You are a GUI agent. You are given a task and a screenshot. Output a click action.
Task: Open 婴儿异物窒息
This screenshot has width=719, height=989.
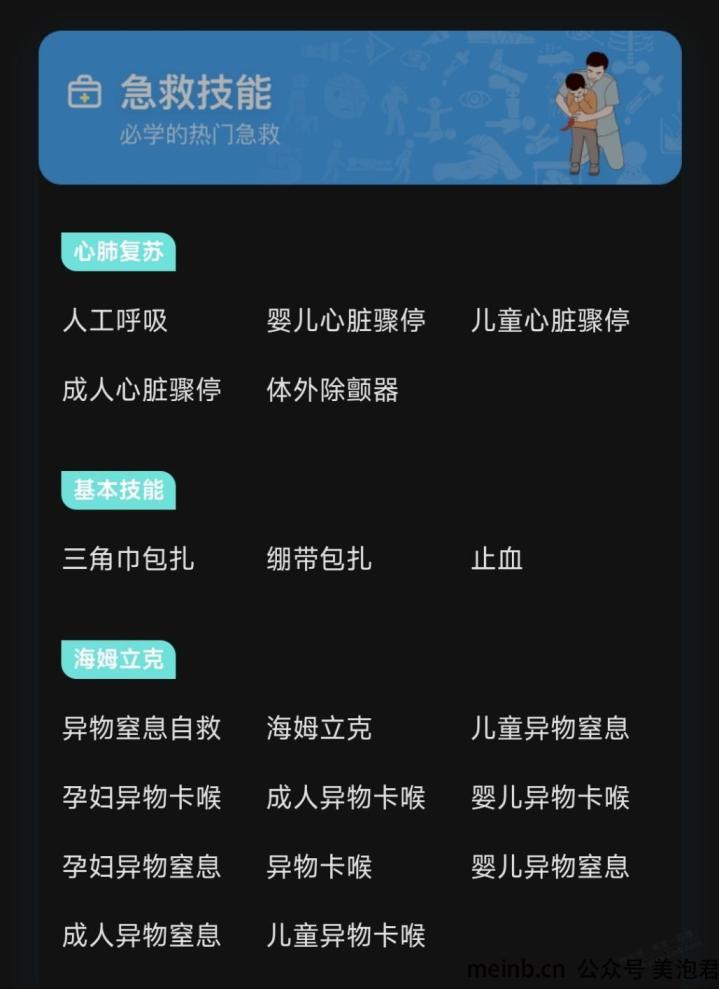[x=550, y=866]
